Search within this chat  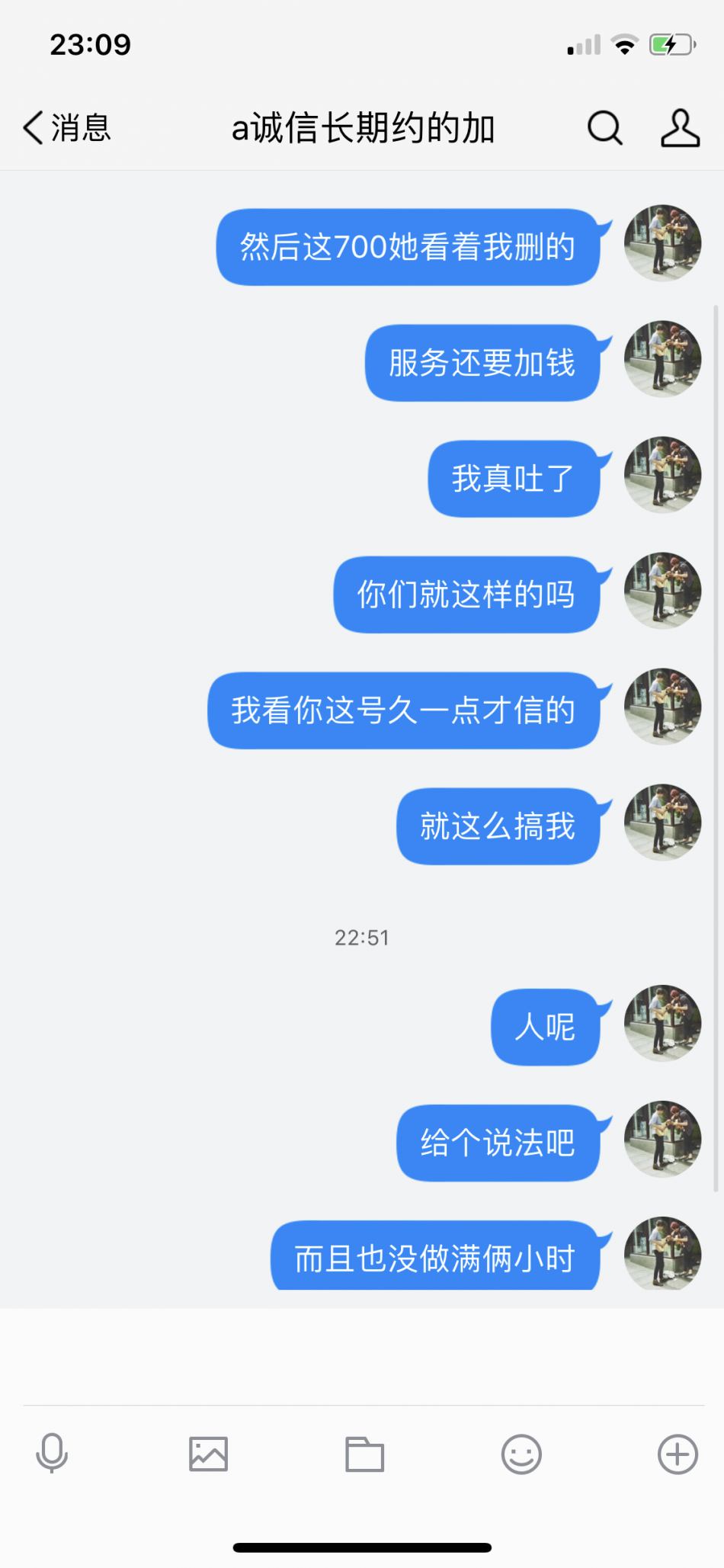point(604,127)
